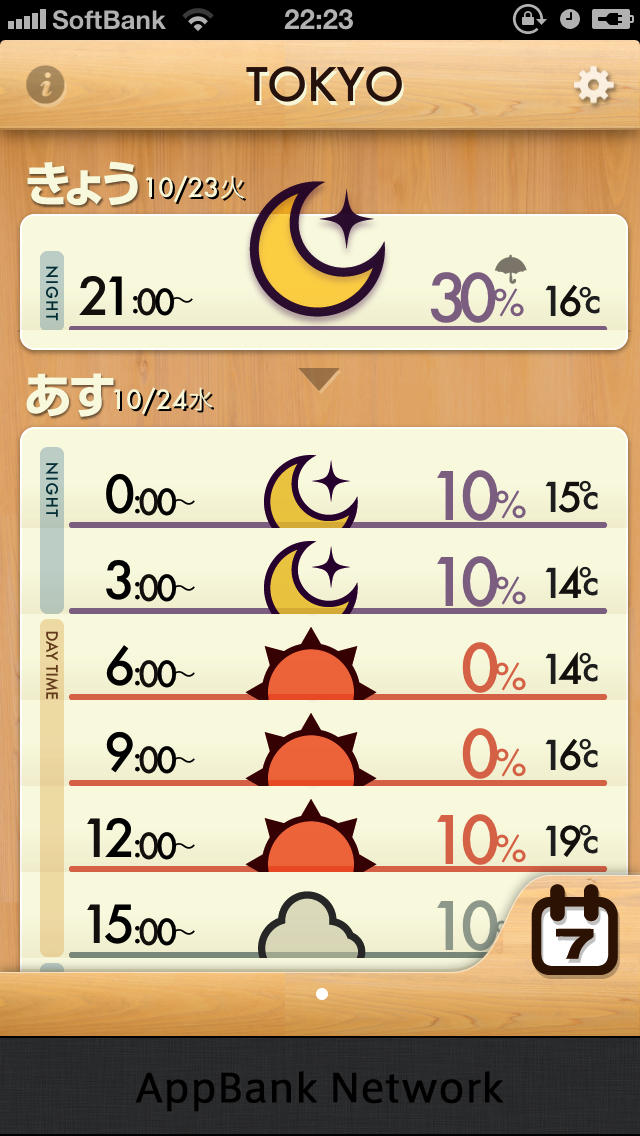Open the info button
Image resolution: width=640 pixels, height=1136 pixels.
(x=45, y=85)
